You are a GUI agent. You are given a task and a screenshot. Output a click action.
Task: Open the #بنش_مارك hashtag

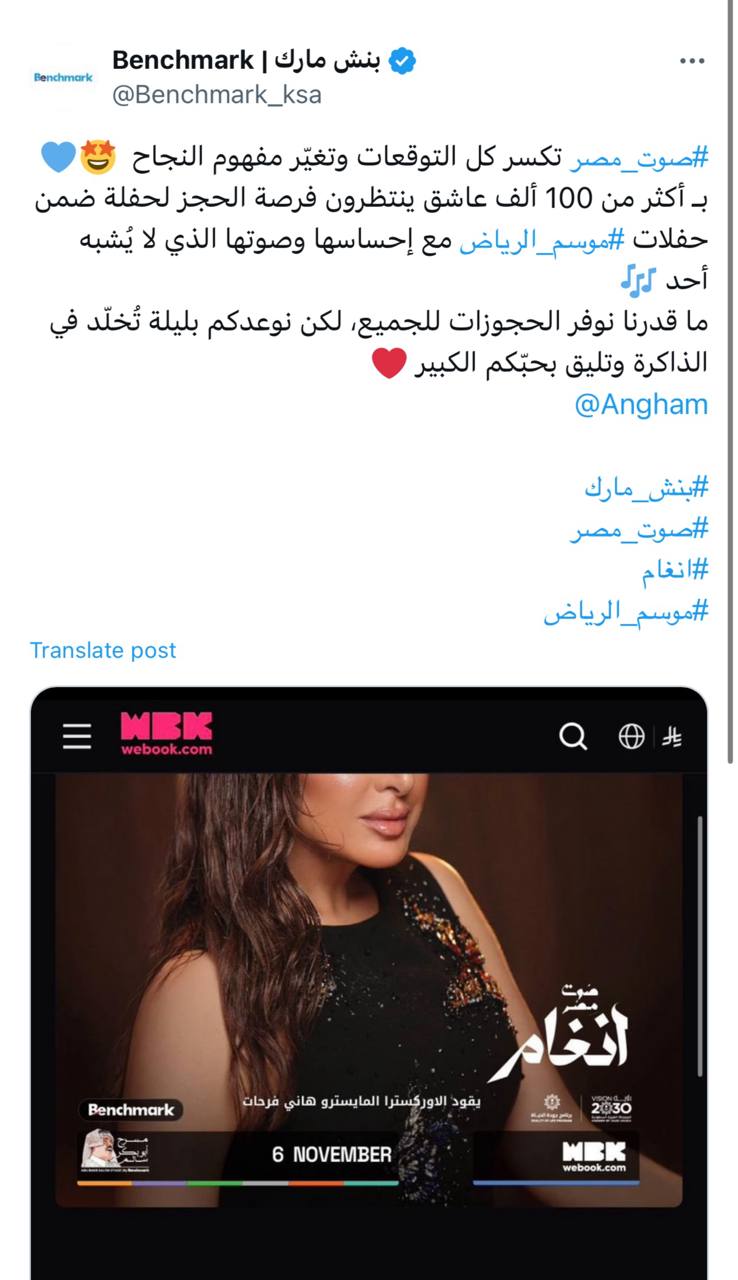(x=646, y=487)
